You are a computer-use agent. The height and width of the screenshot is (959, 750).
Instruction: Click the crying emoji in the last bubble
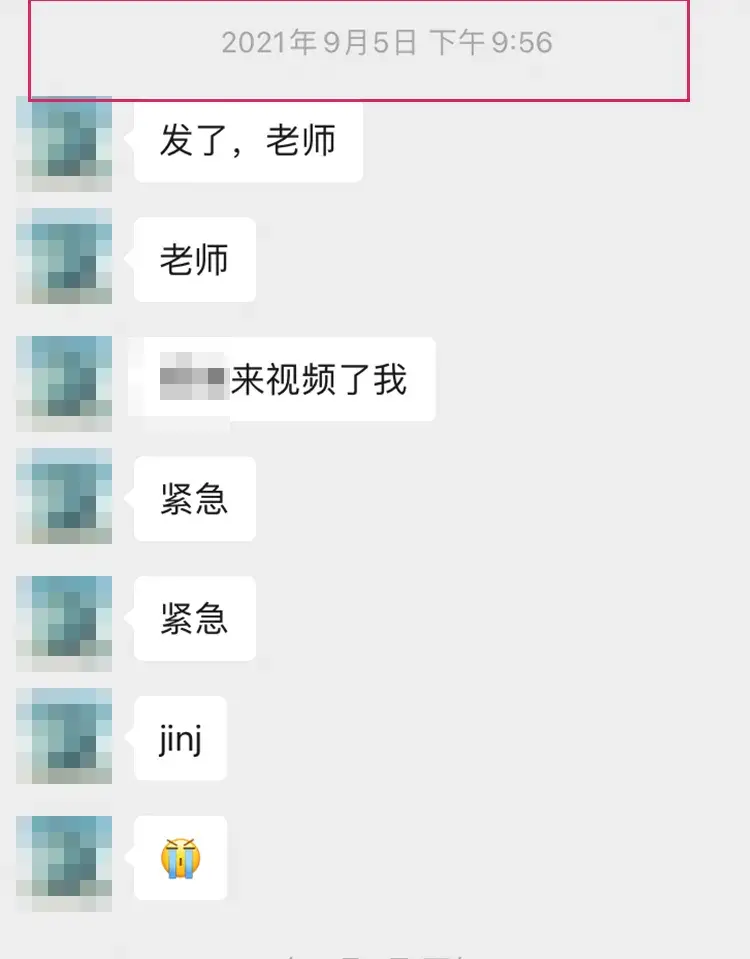point(179,857)
